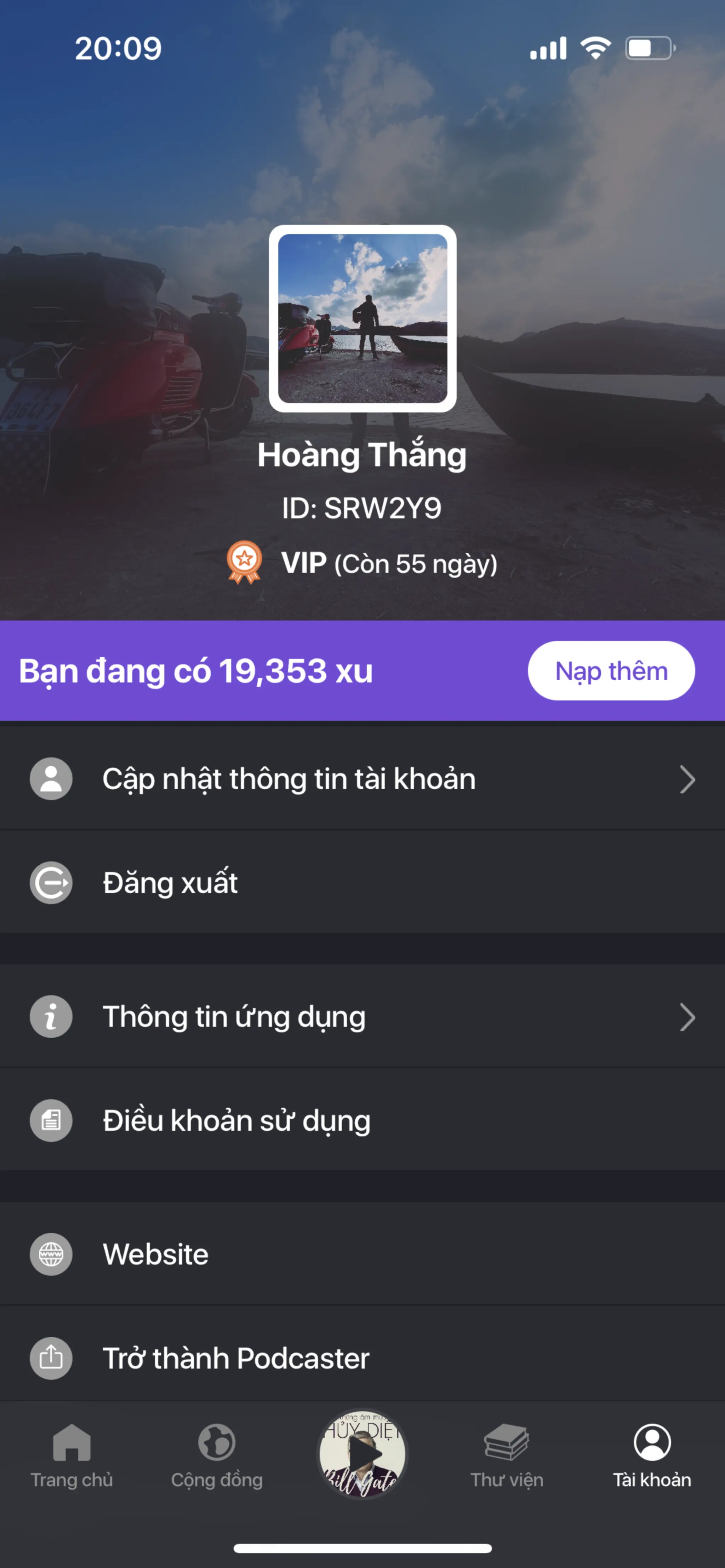Open Cập nhật thông tin tài khoản
This screenshot has width=725, height=1568.
pos(362,779)
